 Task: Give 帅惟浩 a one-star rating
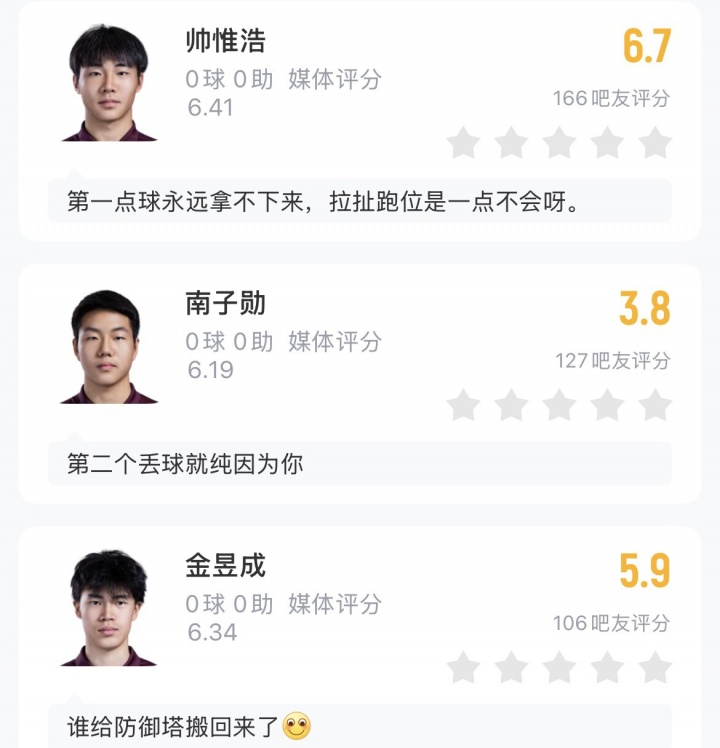[463, 142]
